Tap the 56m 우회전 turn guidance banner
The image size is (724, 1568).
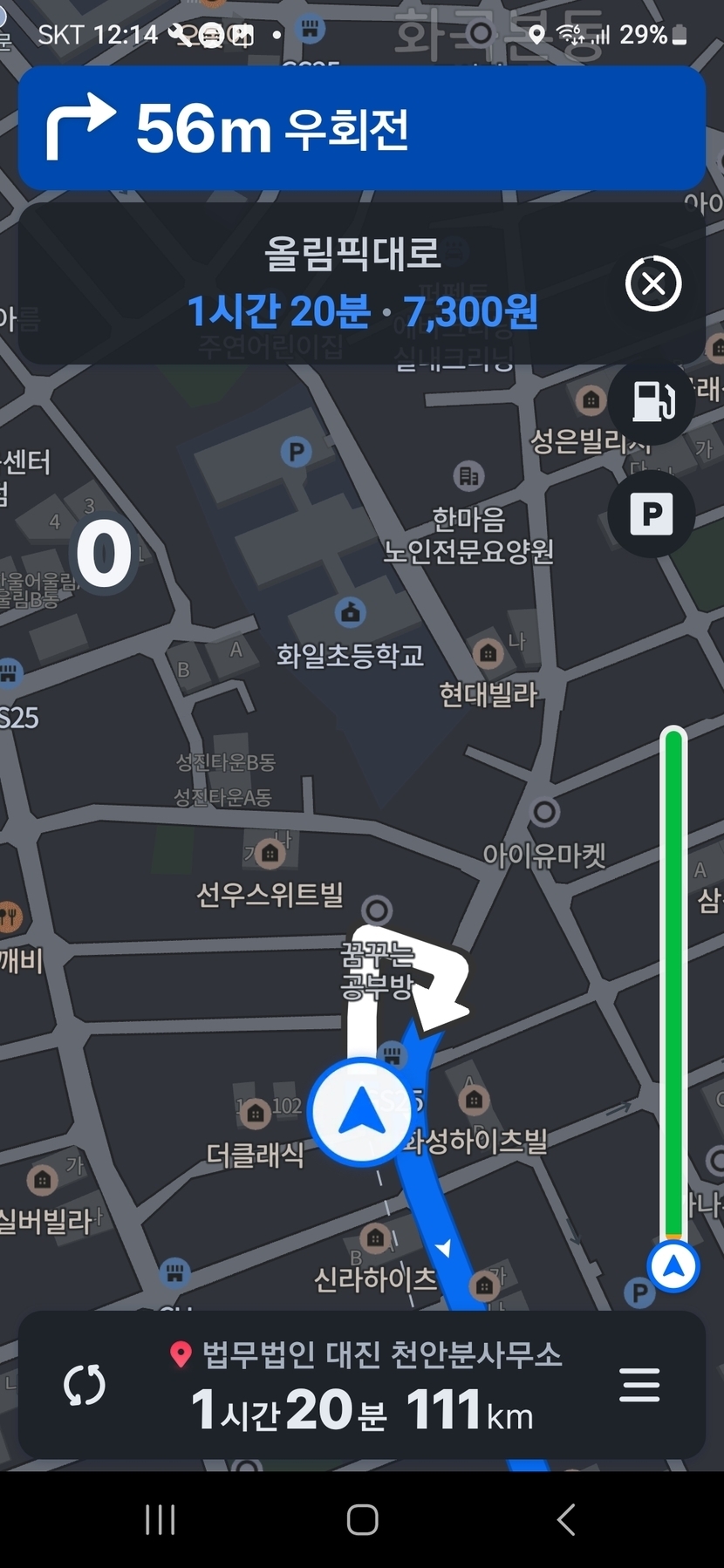pos(361,128)
